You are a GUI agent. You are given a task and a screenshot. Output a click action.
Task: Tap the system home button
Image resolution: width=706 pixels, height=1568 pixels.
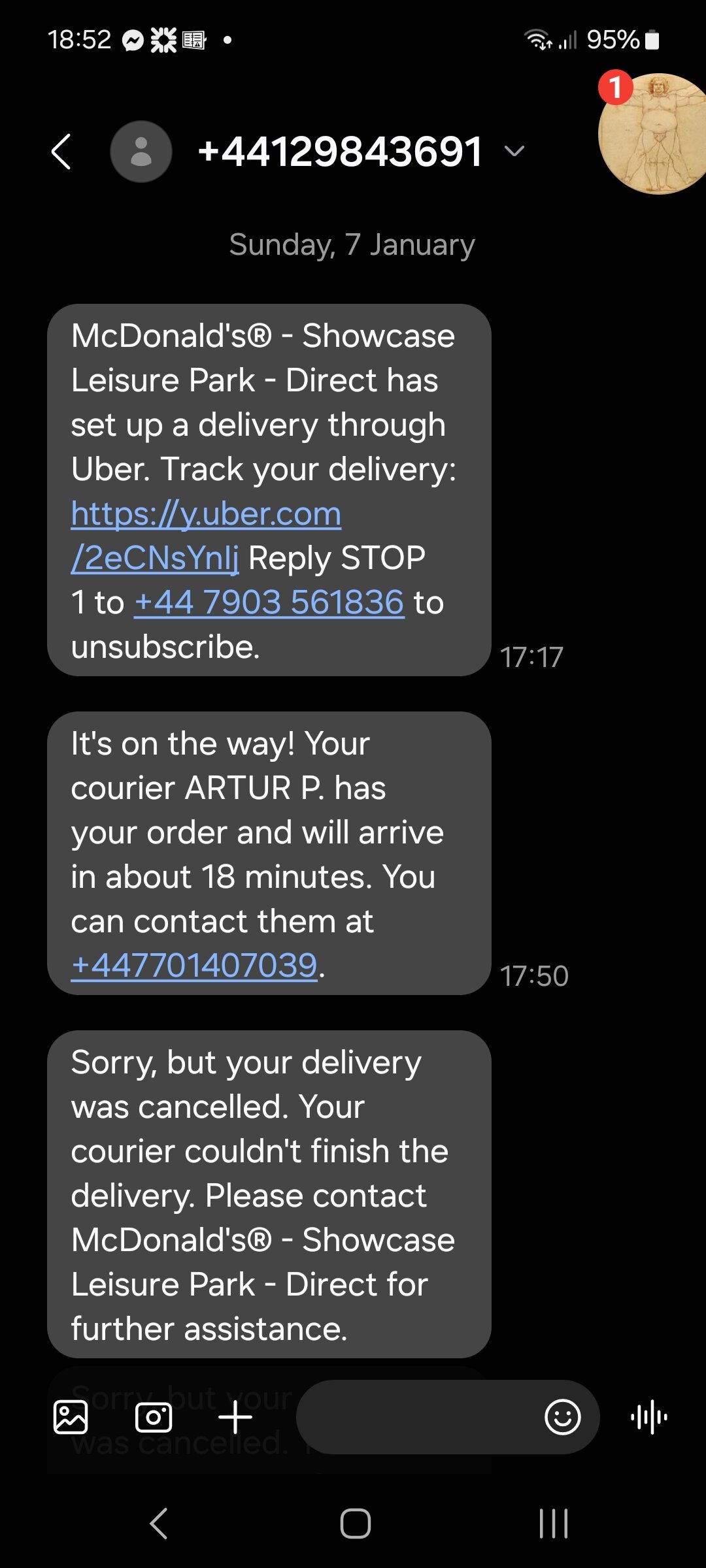point(356,1524)
